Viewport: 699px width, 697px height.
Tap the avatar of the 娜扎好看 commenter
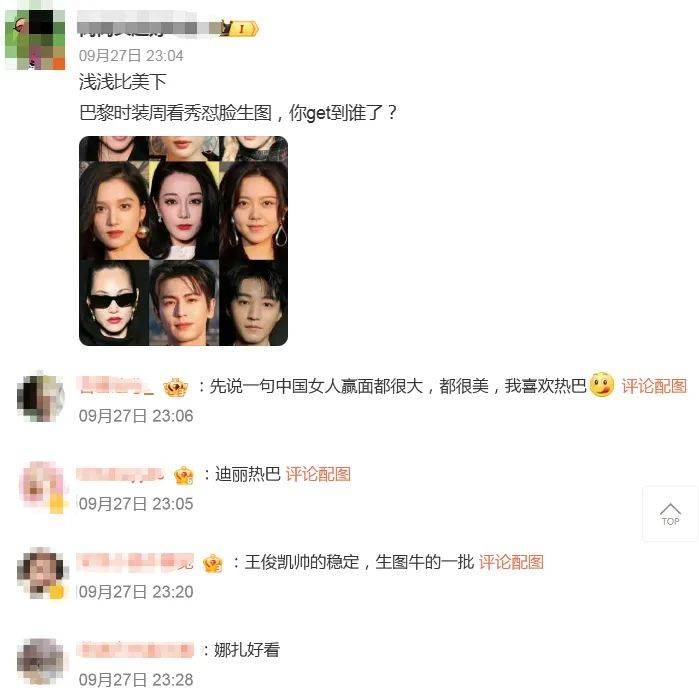click(x=41, y=661)
